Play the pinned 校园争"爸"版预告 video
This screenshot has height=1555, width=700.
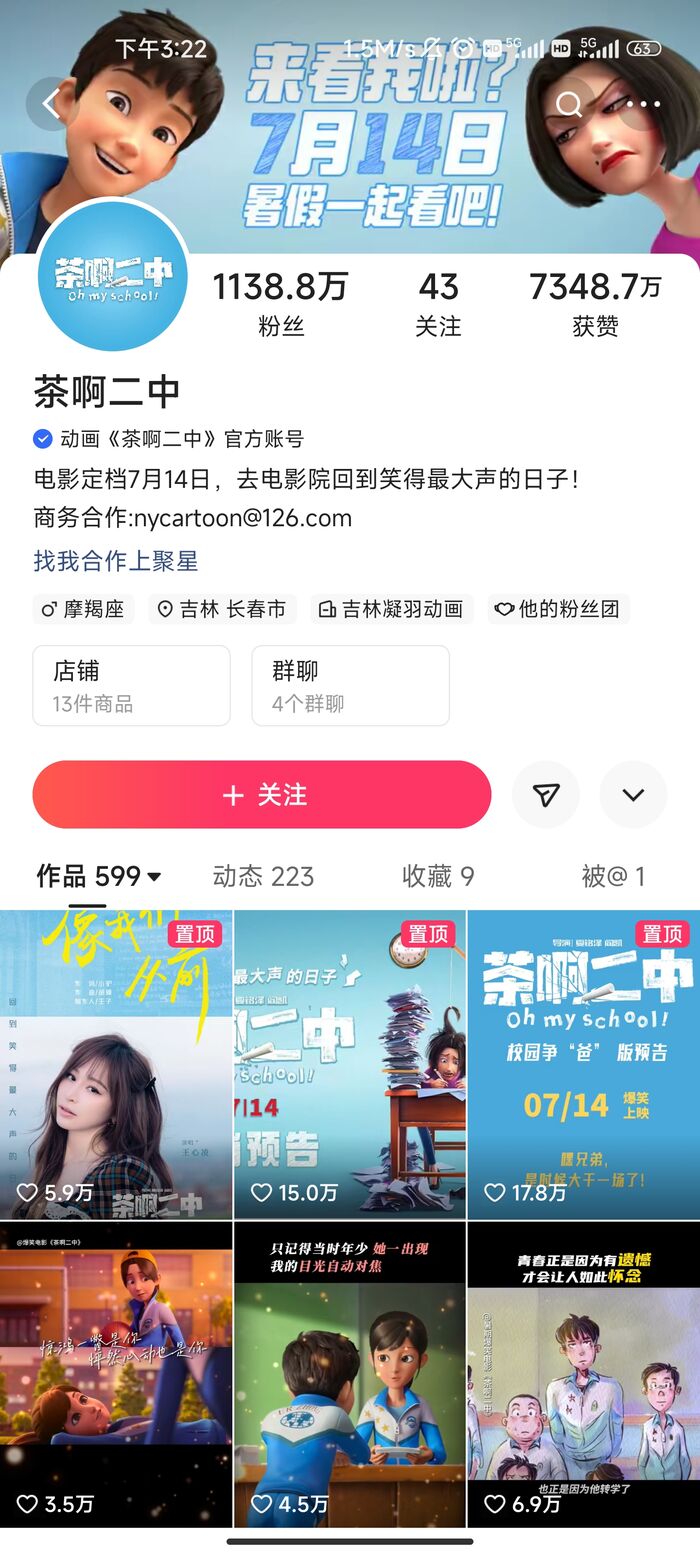[584, 1065]
